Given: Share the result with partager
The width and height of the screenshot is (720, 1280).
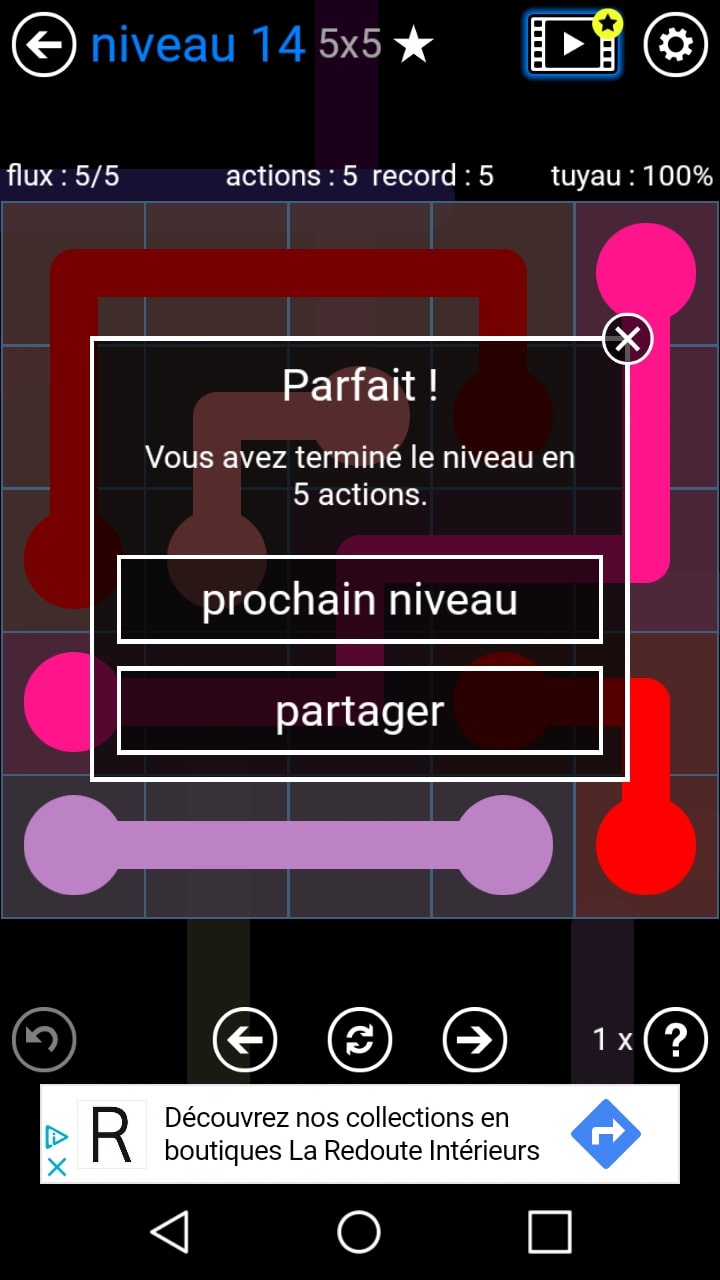Looking at the screenshot, I should pyautogui.click(x=360, y=710).
